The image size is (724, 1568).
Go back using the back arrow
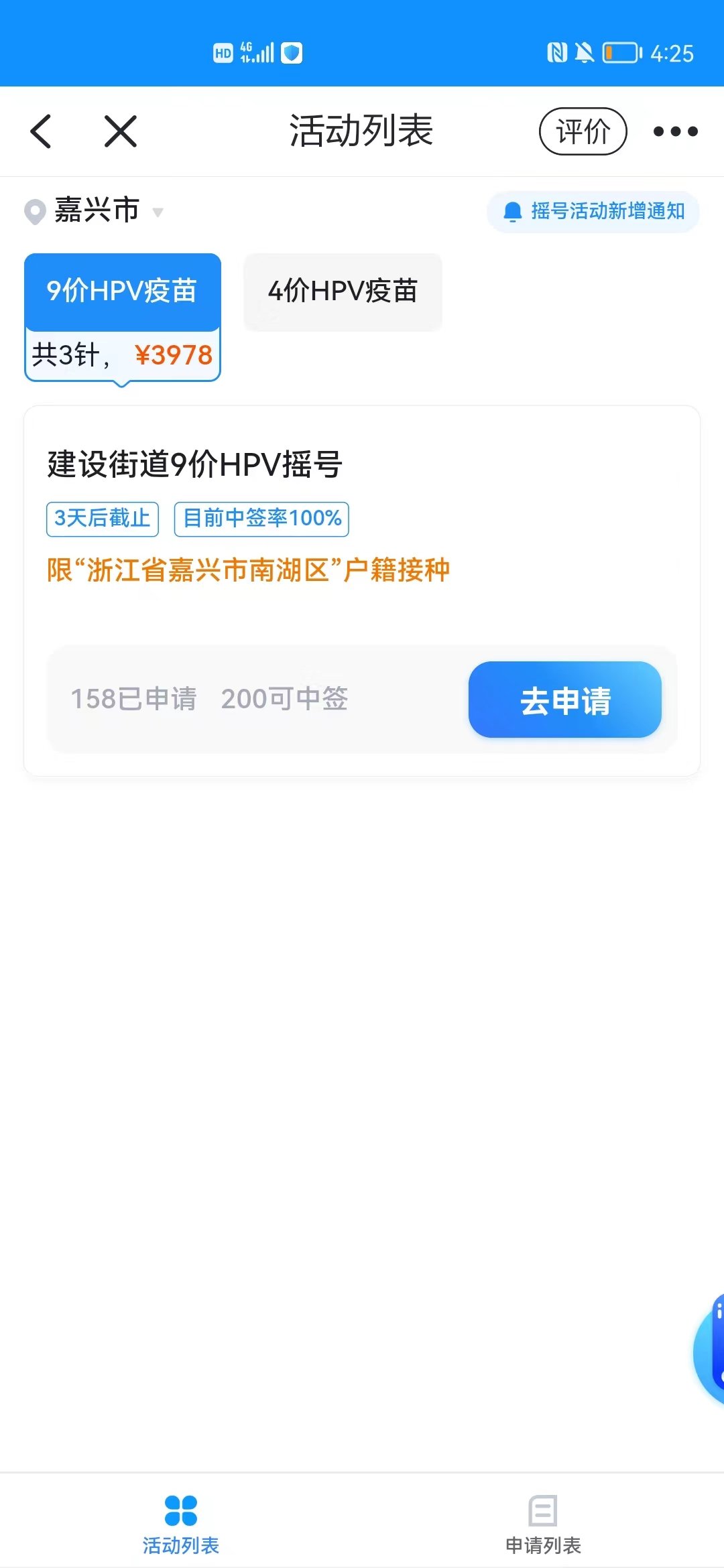click(x=42, y=131)
